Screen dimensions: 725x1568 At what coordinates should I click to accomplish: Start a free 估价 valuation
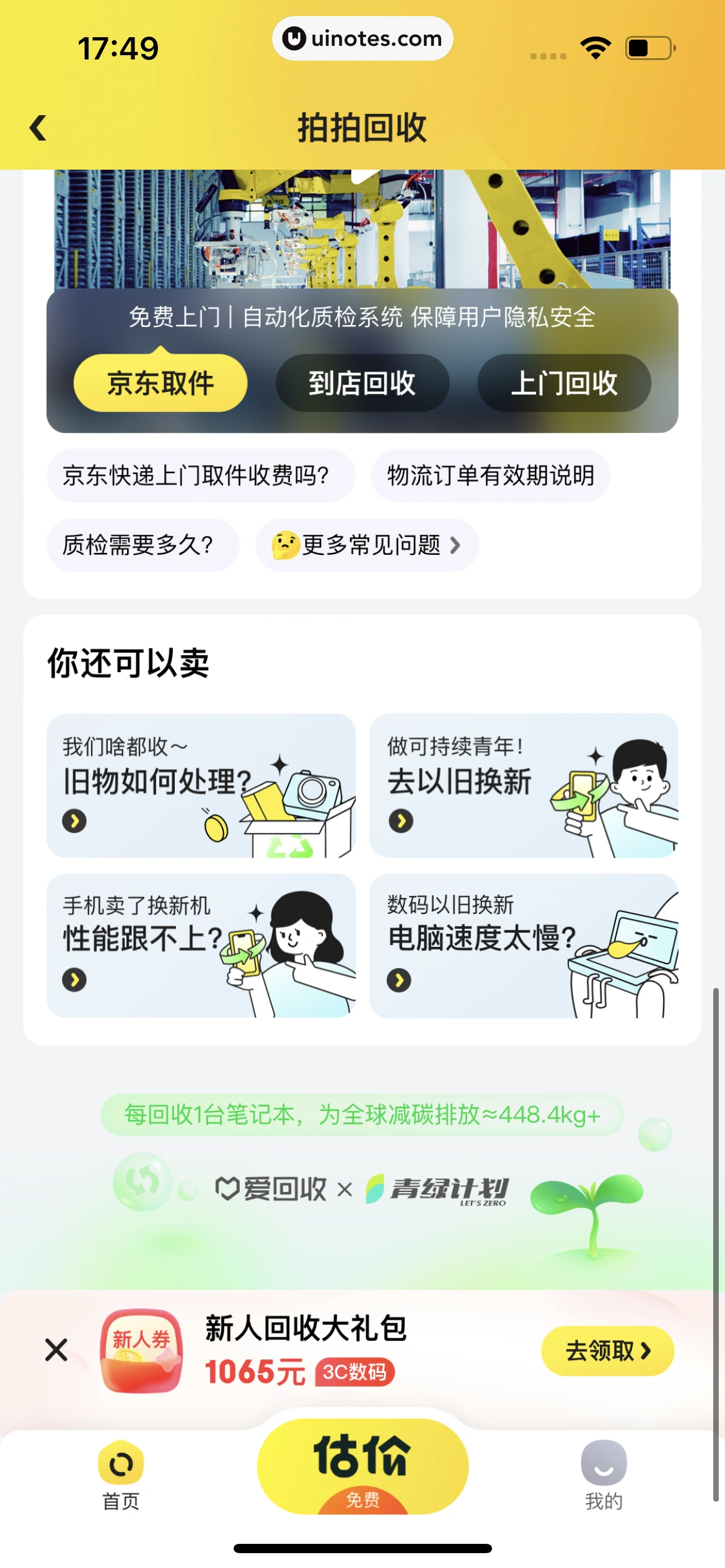click(362, 1465)
